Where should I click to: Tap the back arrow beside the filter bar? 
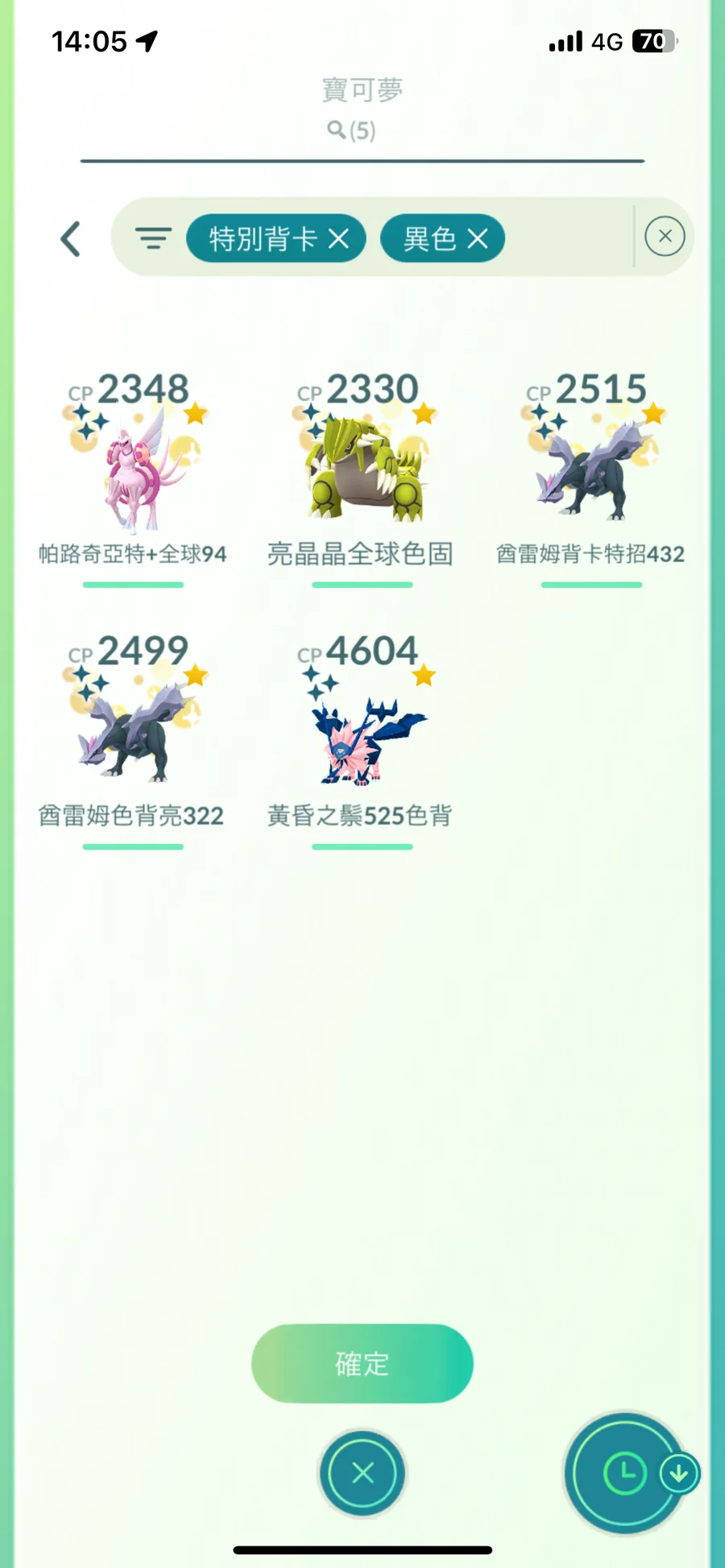point(71,239)
